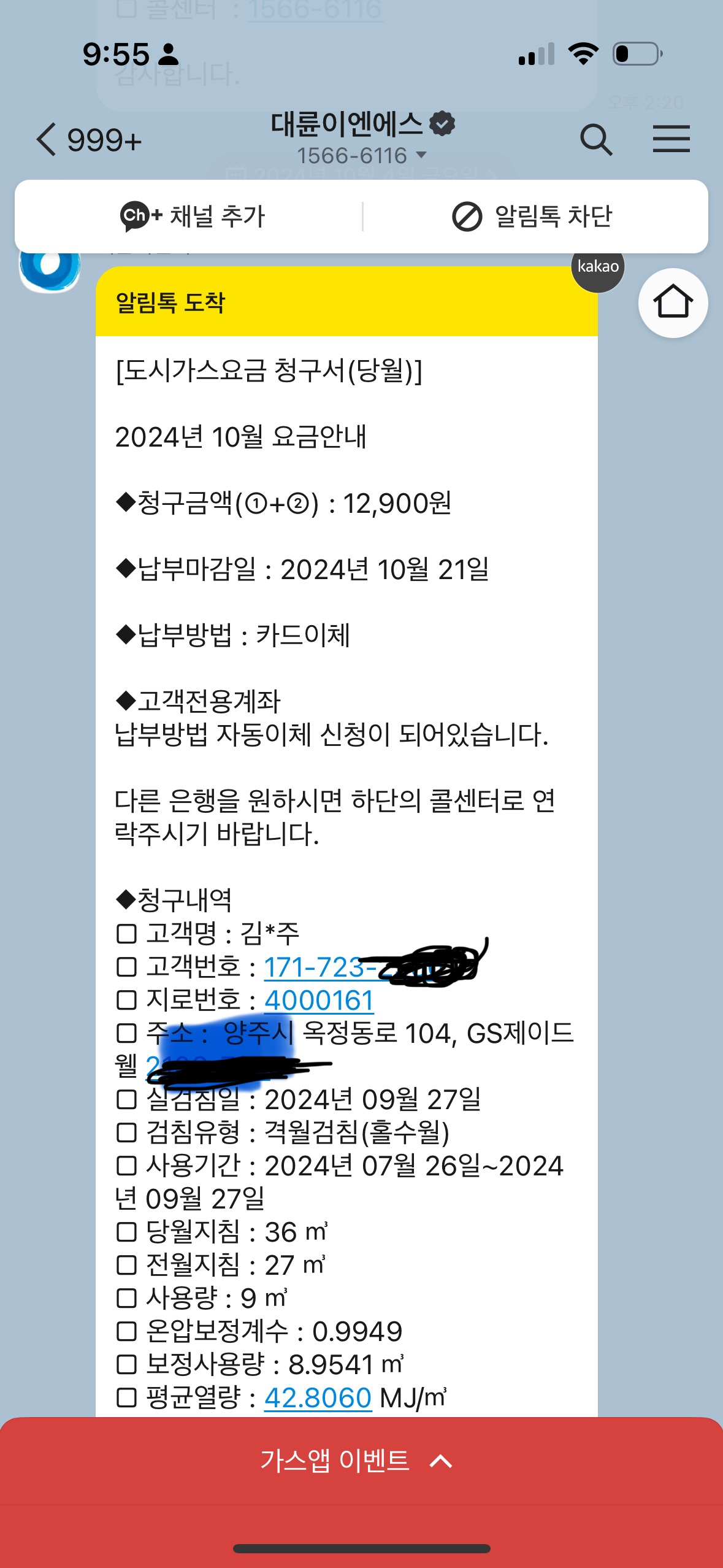The image size is (723, 1568).
Task: Add the 대륜이엔에스 channel
Action: pyautogui.click(x=193, y=217)
